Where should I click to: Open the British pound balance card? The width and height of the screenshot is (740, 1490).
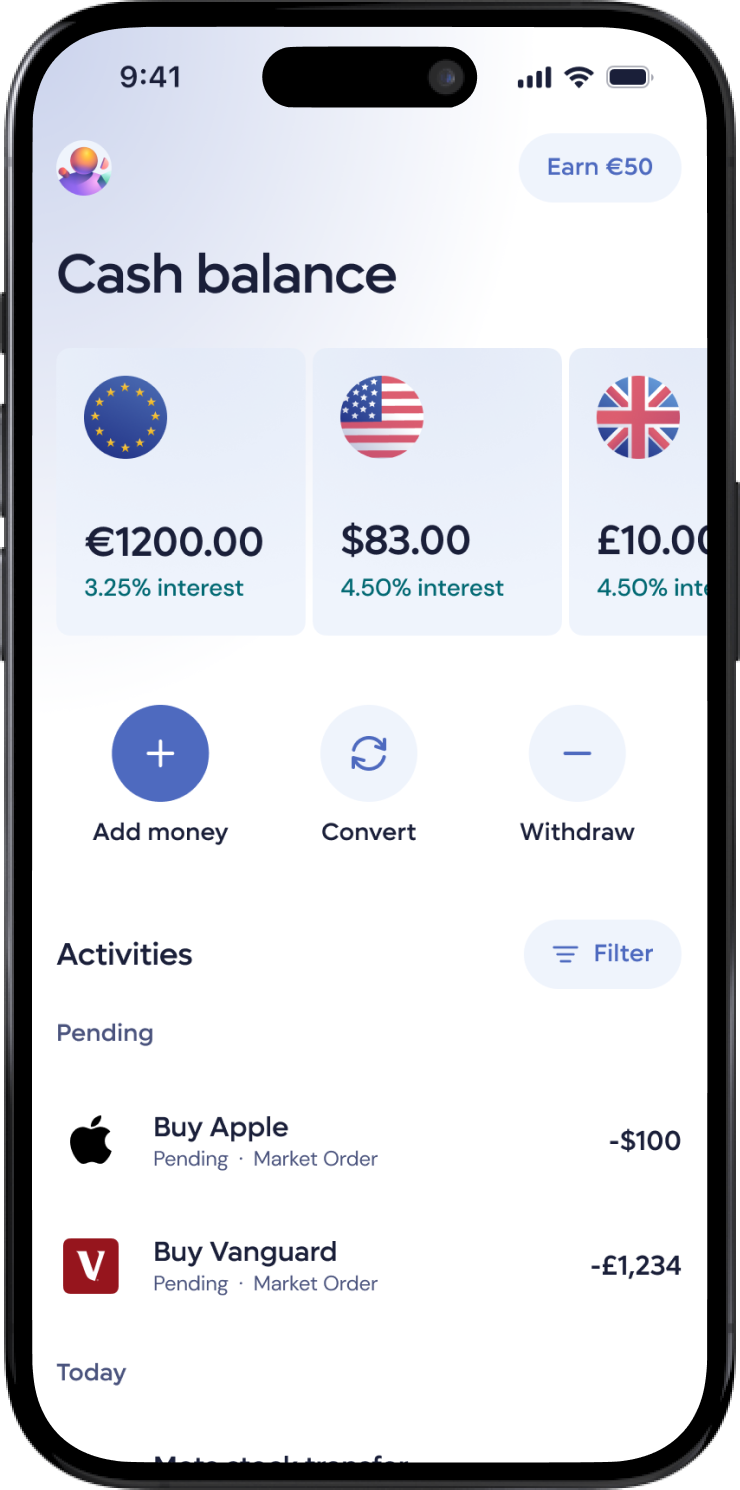click(640, 491)
